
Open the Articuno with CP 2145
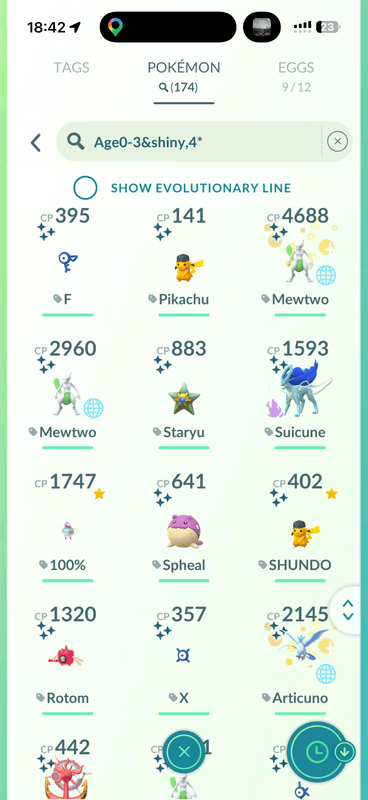pyautogui.click(x=300, y=659)
